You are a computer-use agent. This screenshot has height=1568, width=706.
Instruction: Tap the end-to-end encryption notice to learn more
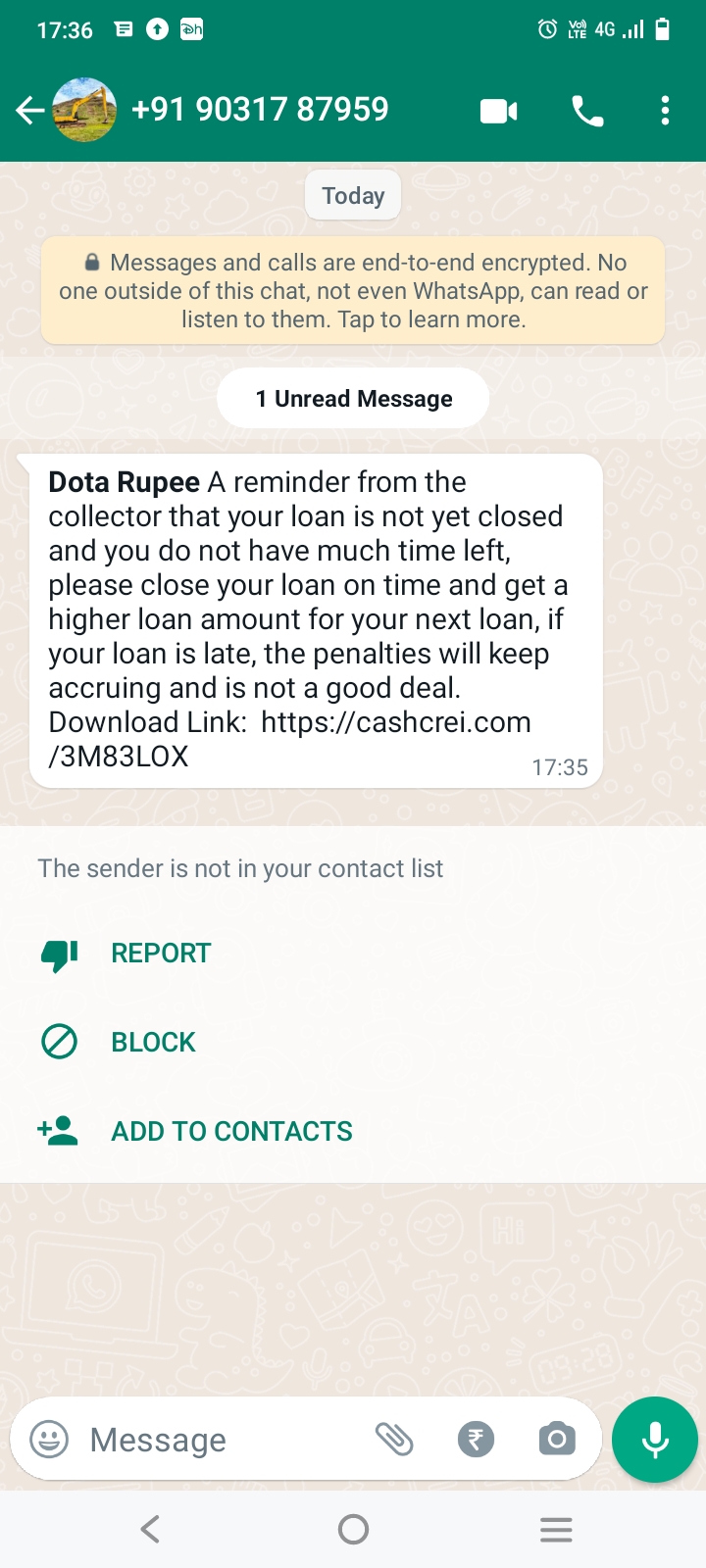point(353,291)
